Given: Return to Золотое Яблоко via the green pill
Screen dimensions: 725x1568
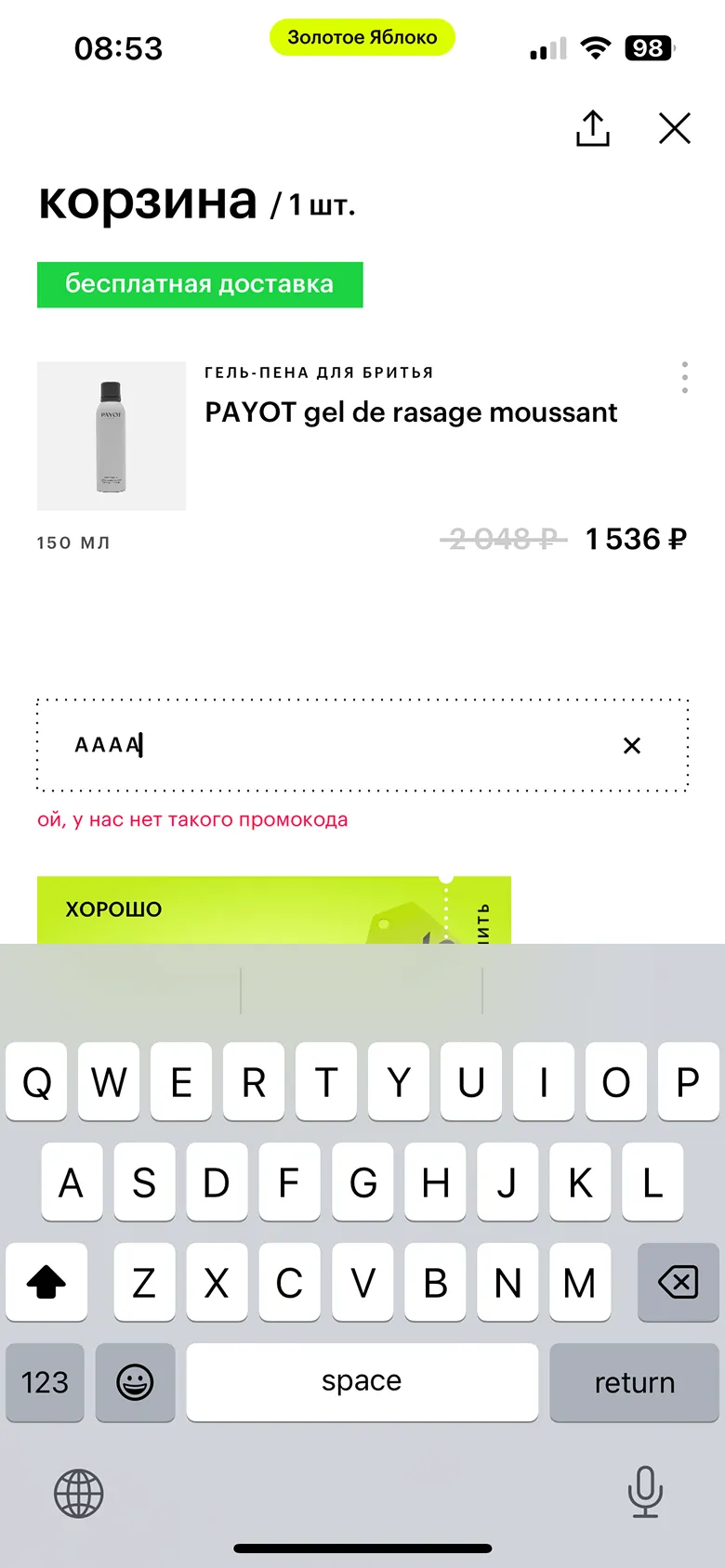Looking at the screenshot, I should tap(362, 37).
